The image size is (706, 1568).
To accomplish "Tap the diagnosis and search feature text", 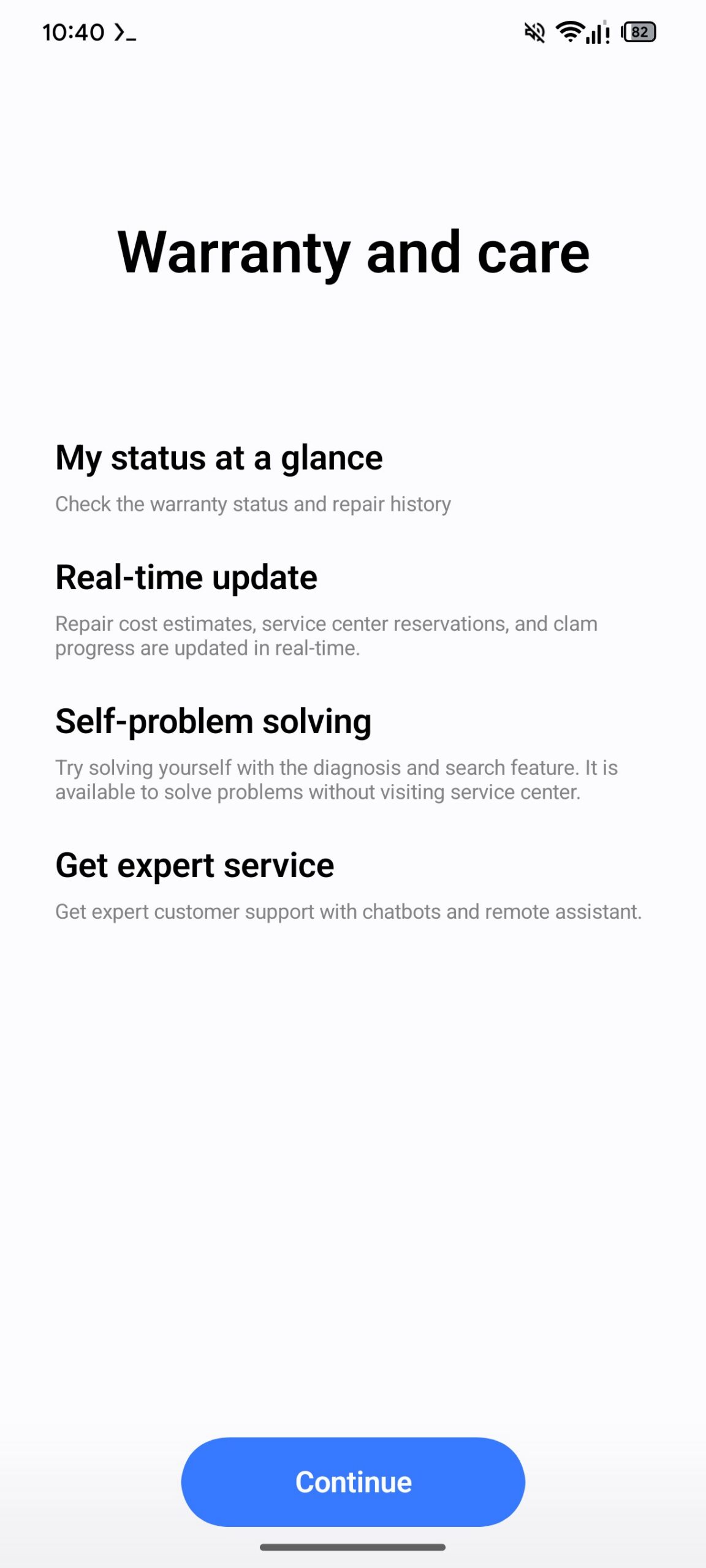I will tap(338, 779).
